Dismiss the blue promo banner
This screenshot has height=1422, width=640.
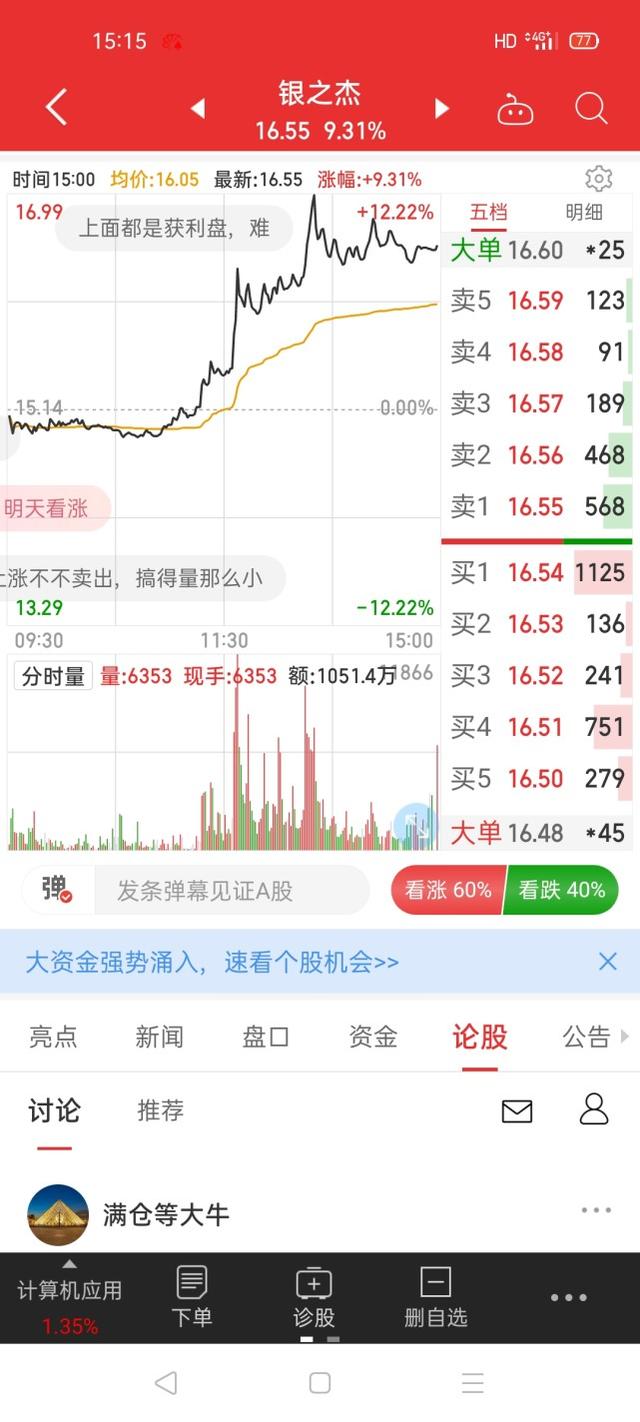607,962
